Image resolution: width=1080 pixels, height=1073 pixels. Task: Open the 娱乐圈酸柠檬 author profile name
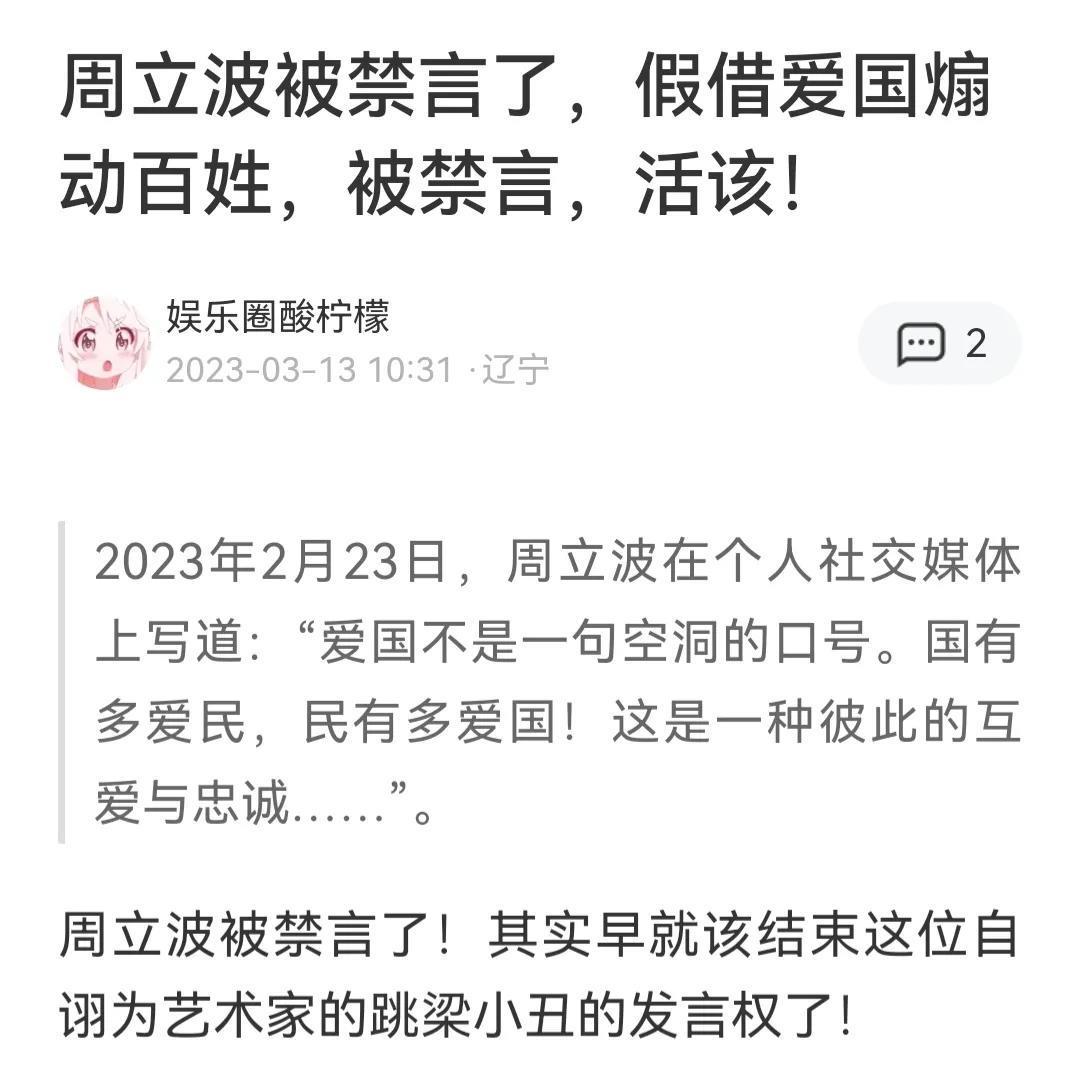[278, 317]
